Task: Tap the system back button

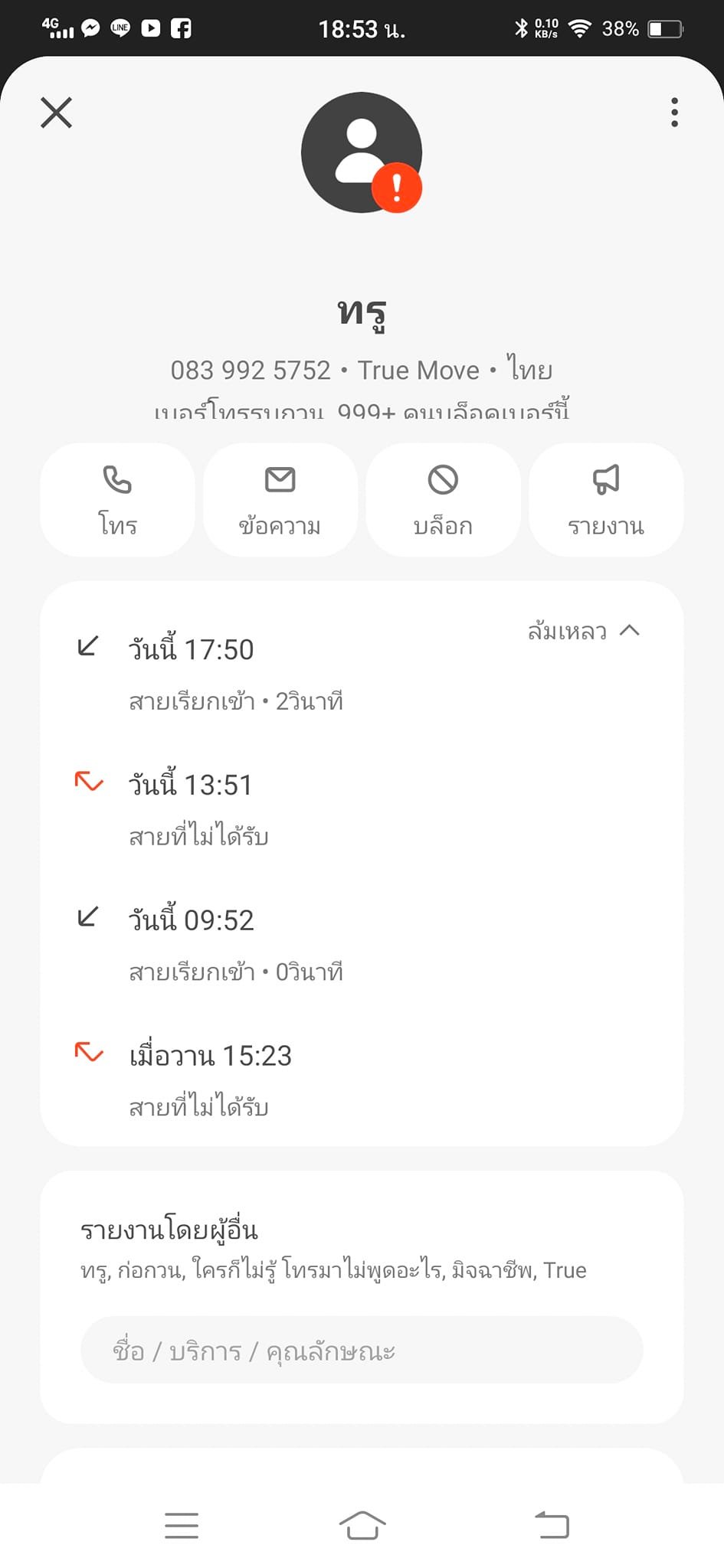Action: 552,1525
